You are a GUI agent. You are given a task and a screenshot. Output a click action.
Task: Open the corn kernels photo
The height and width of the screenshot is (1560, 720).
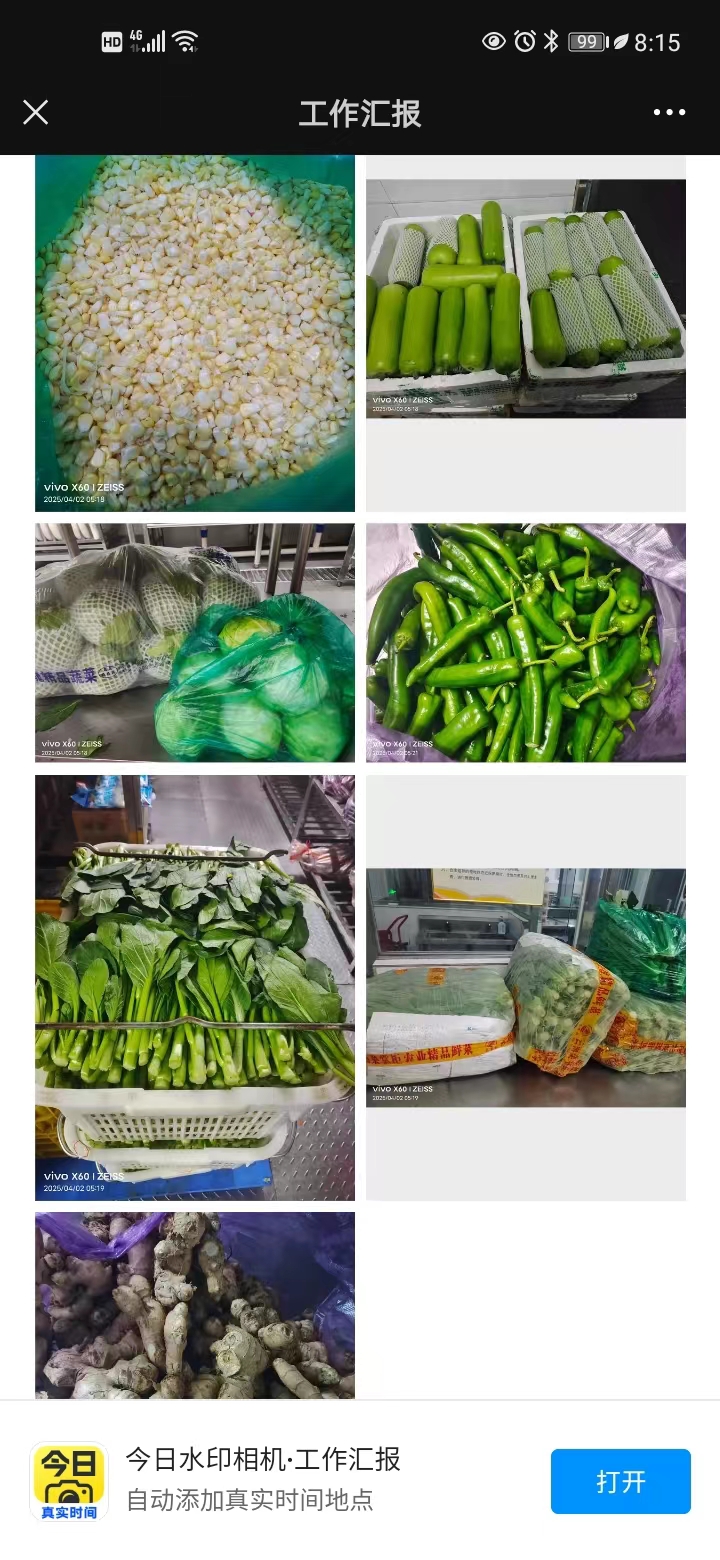[195, 335]
